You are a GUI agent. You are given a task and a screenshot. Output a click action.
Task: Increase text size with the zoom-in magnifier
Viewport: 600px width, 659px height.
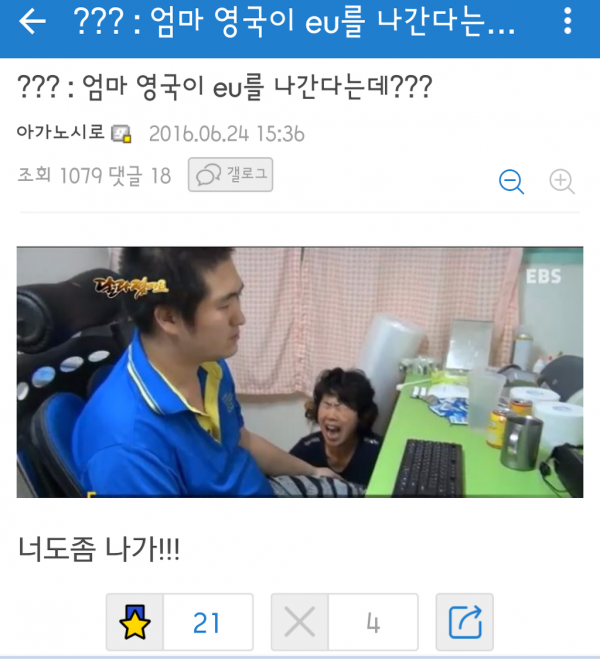[562, 181]
